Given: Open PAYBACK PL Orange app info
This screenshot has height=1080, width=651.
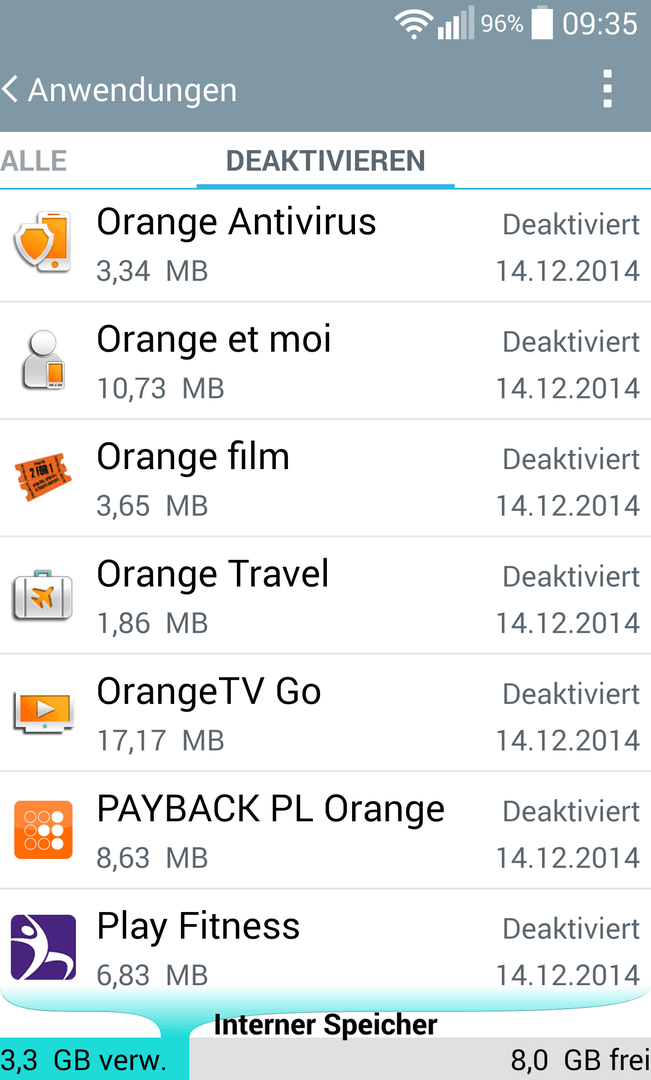Looking at the screenshot, I should [325, 830].
